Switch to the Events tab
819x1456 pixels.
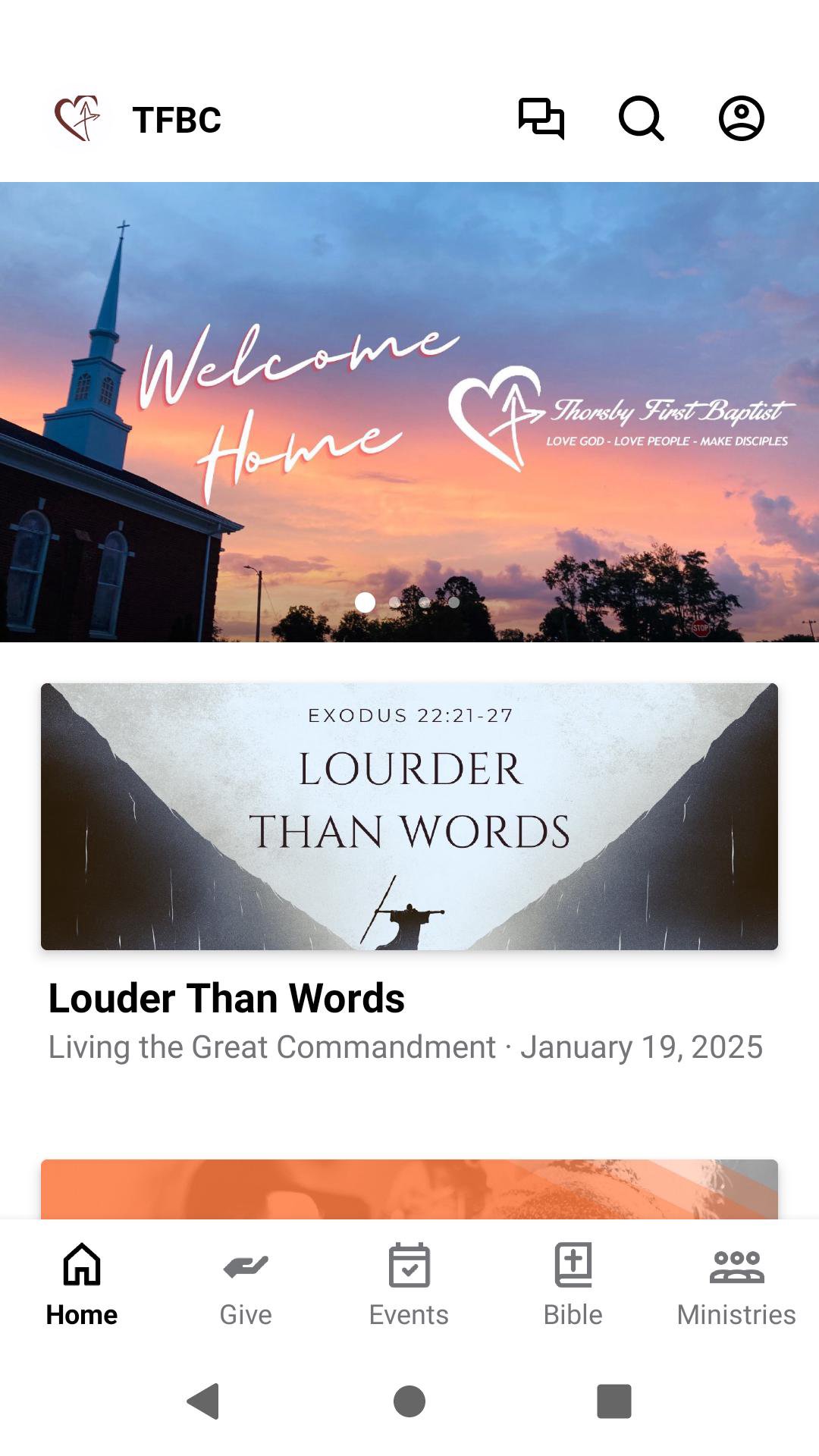409,1285
